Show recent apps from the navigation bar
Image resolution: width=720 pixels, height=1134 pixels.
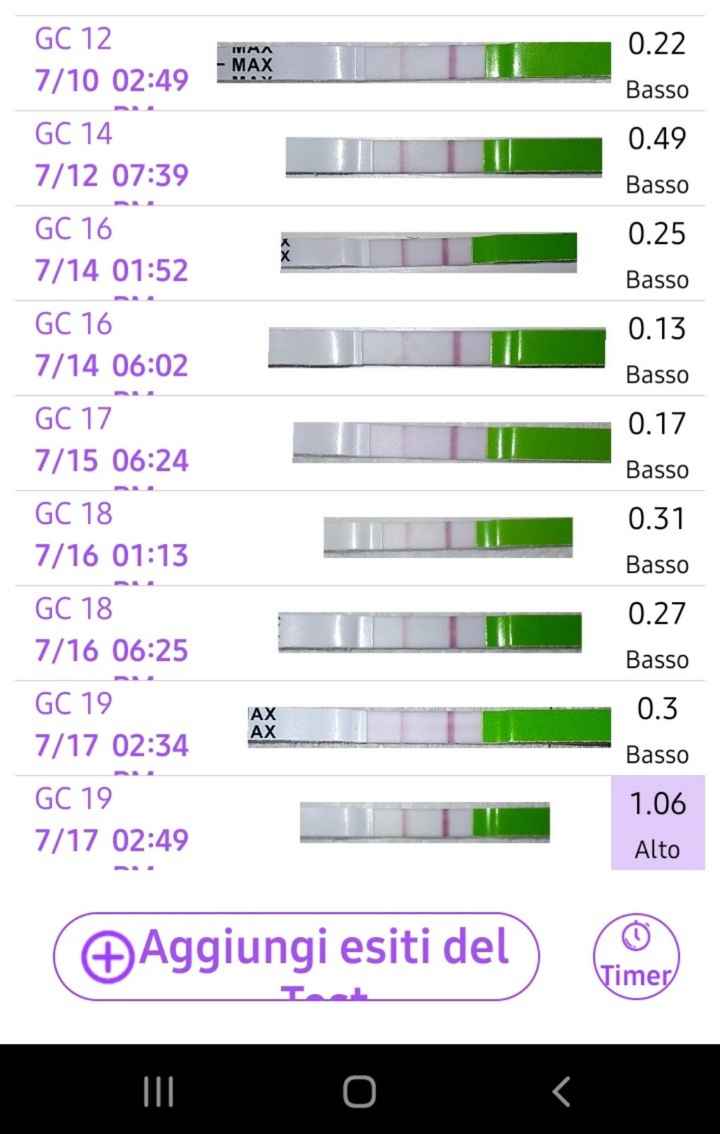pos(158,1091)
